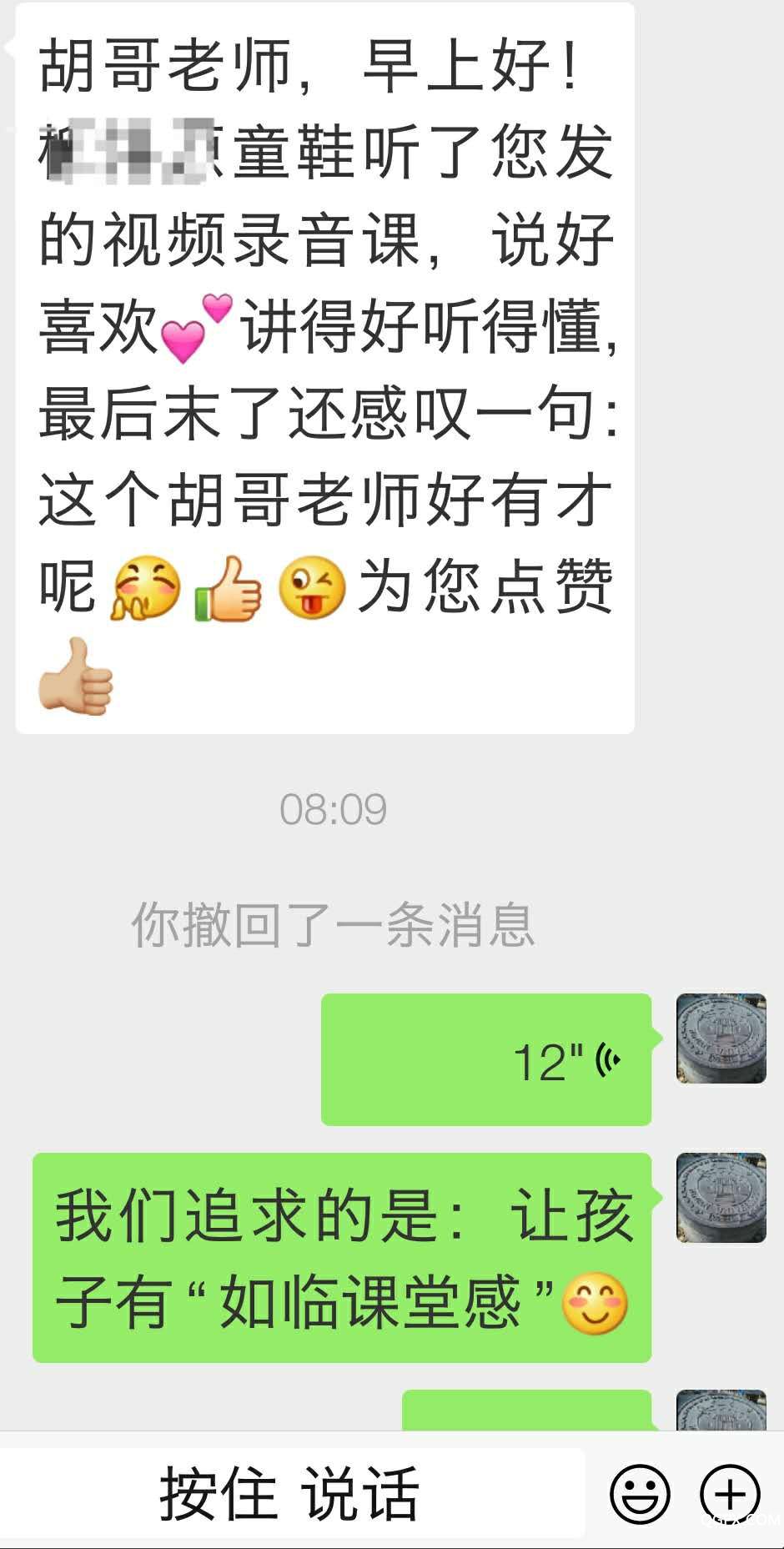Play the 12-second voice message
Viewport: 784px width, 1549px height.
(x=485, y=1059)
